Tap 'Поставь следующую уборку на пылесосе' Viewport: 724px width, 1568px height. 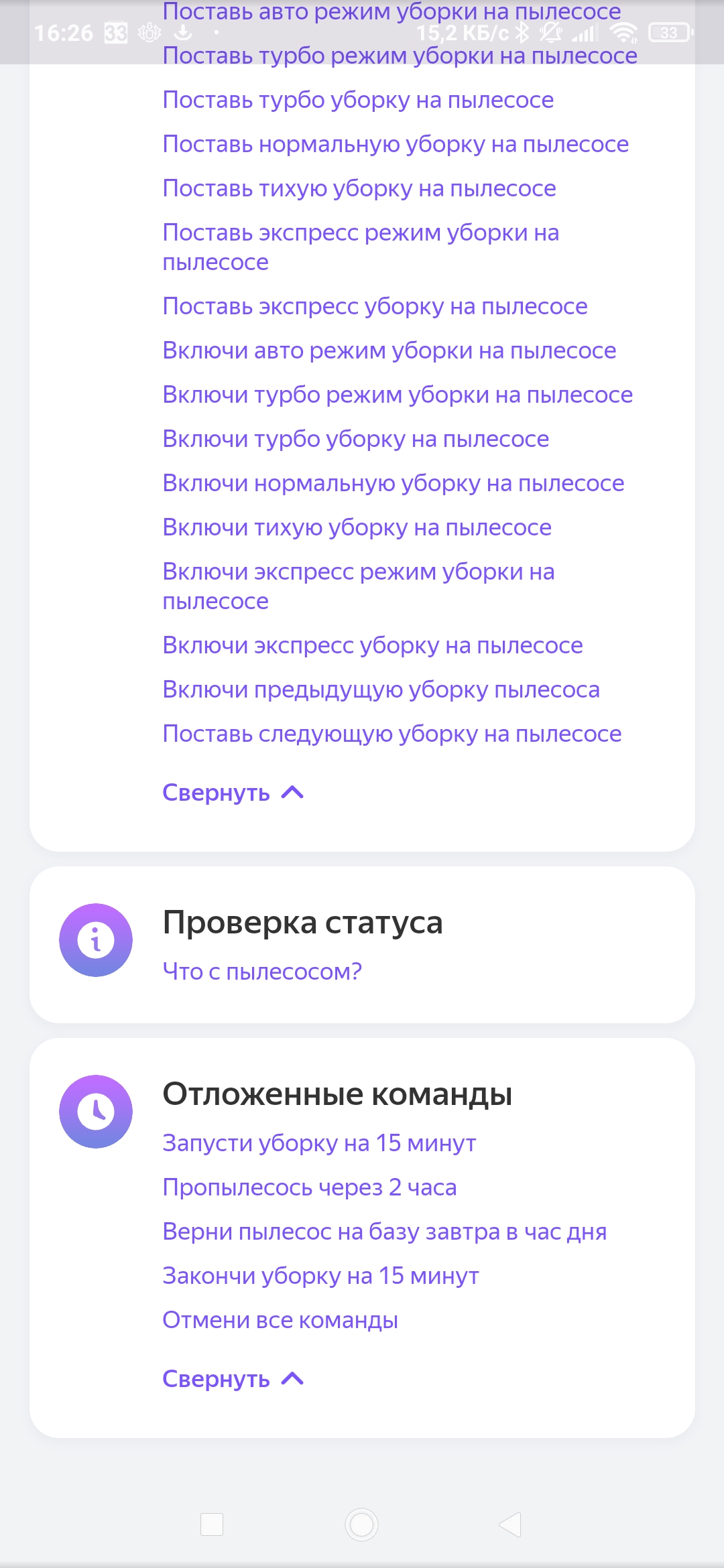391,734
